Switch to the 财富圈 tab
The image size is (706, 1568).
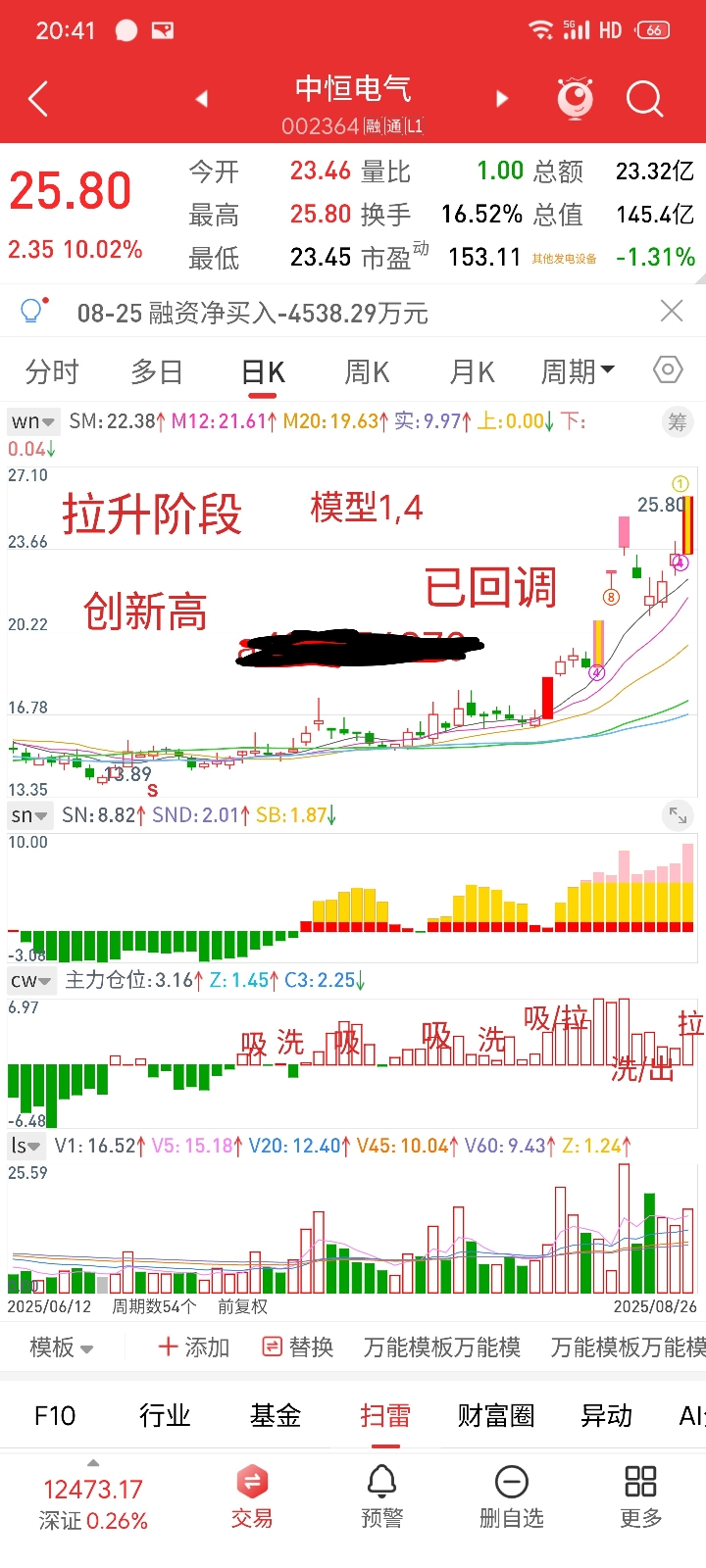[496, 1415]
